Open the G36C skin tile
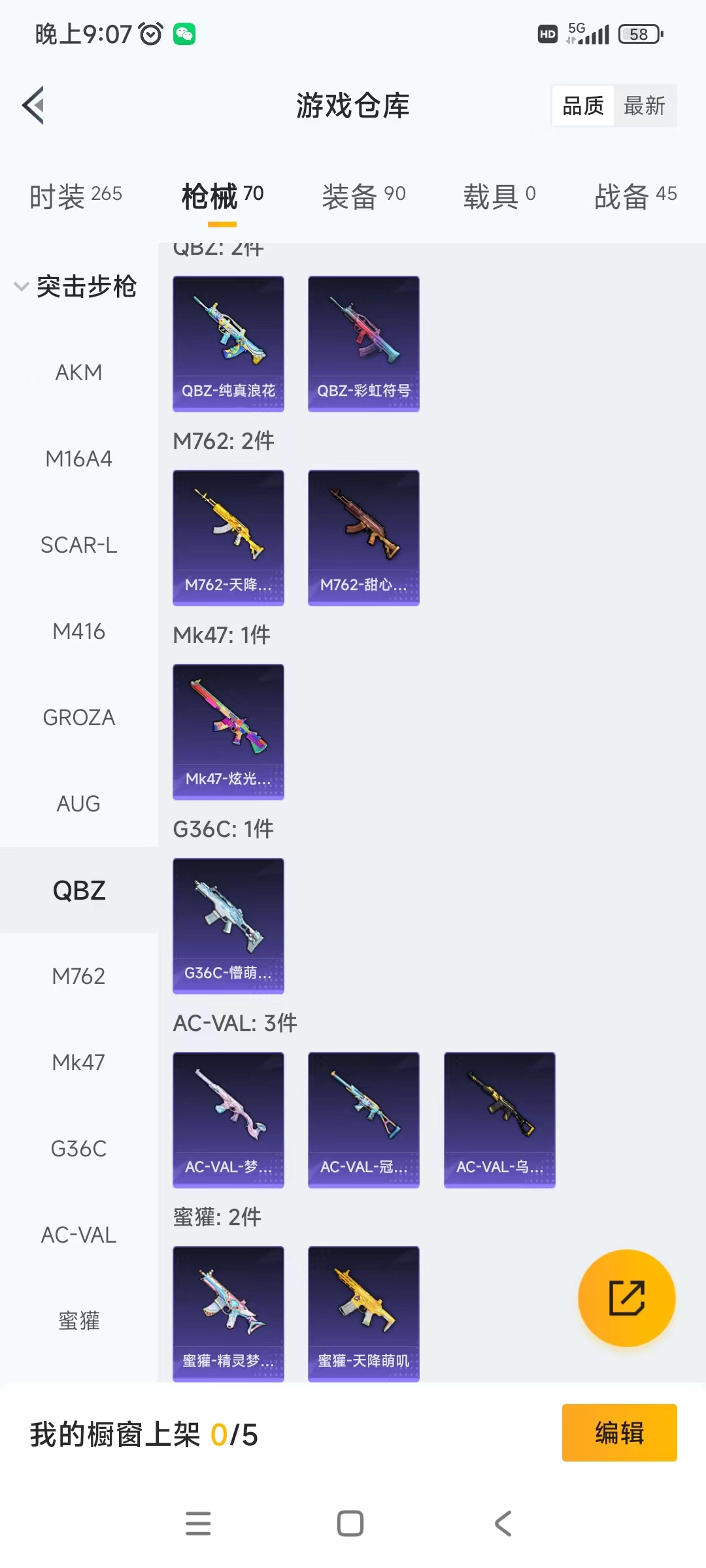This screenshot has height=1568, width=706. coord(228,926)
